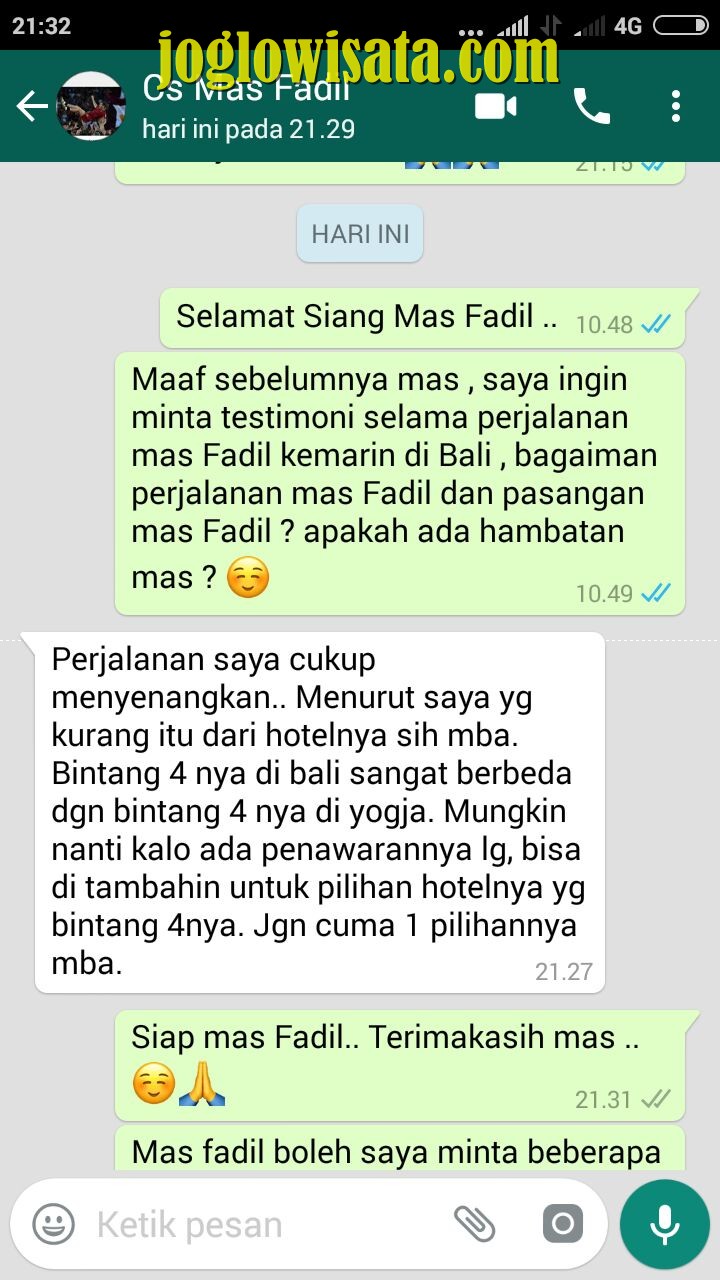Viewport: 720px width, 1280px height.
Task: Open the camera from the message bar
Action: pyautogui.click(x=563, y=1224)
